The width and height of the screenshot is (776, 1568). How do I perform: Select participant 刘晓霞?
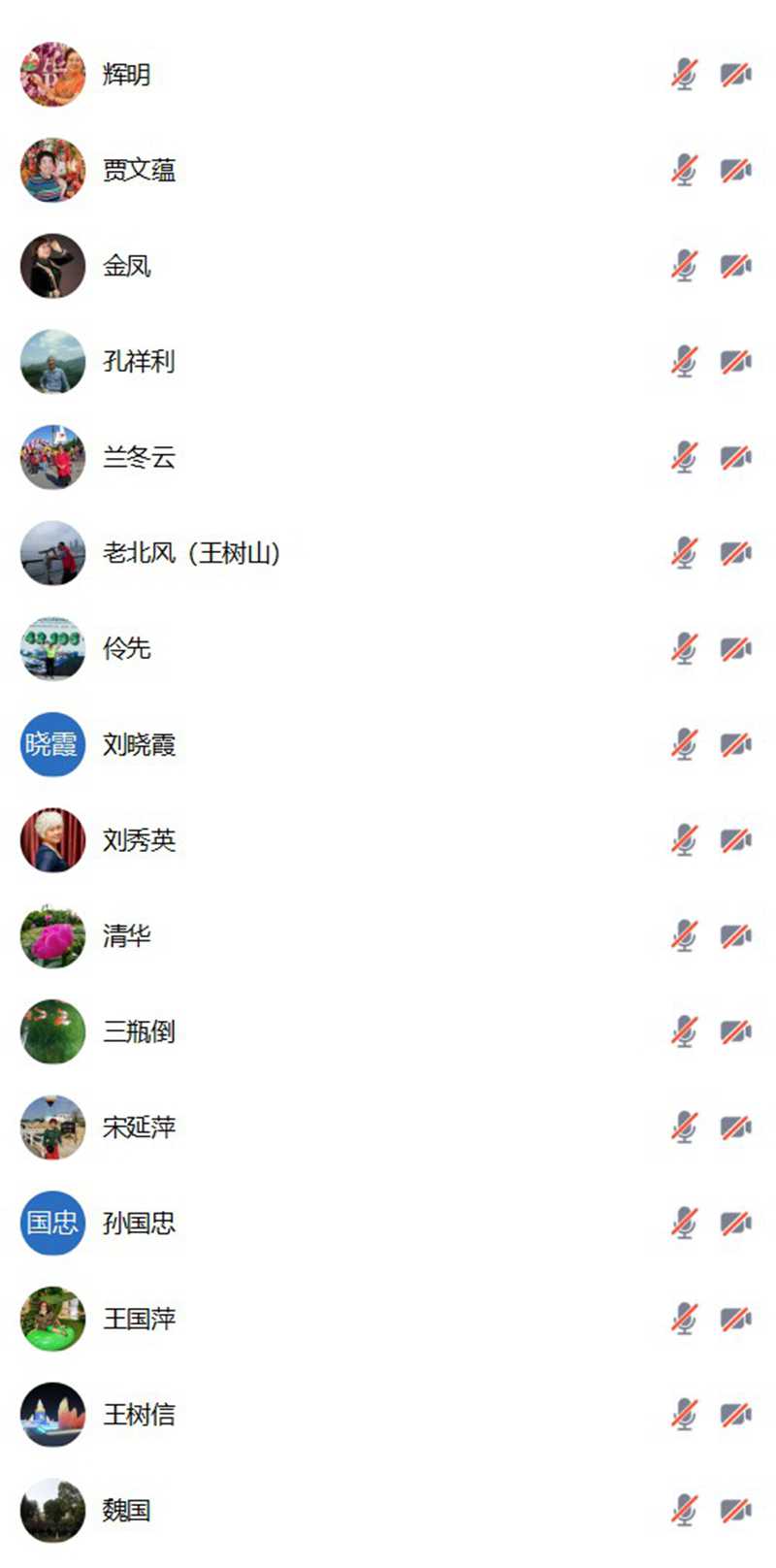139,744
